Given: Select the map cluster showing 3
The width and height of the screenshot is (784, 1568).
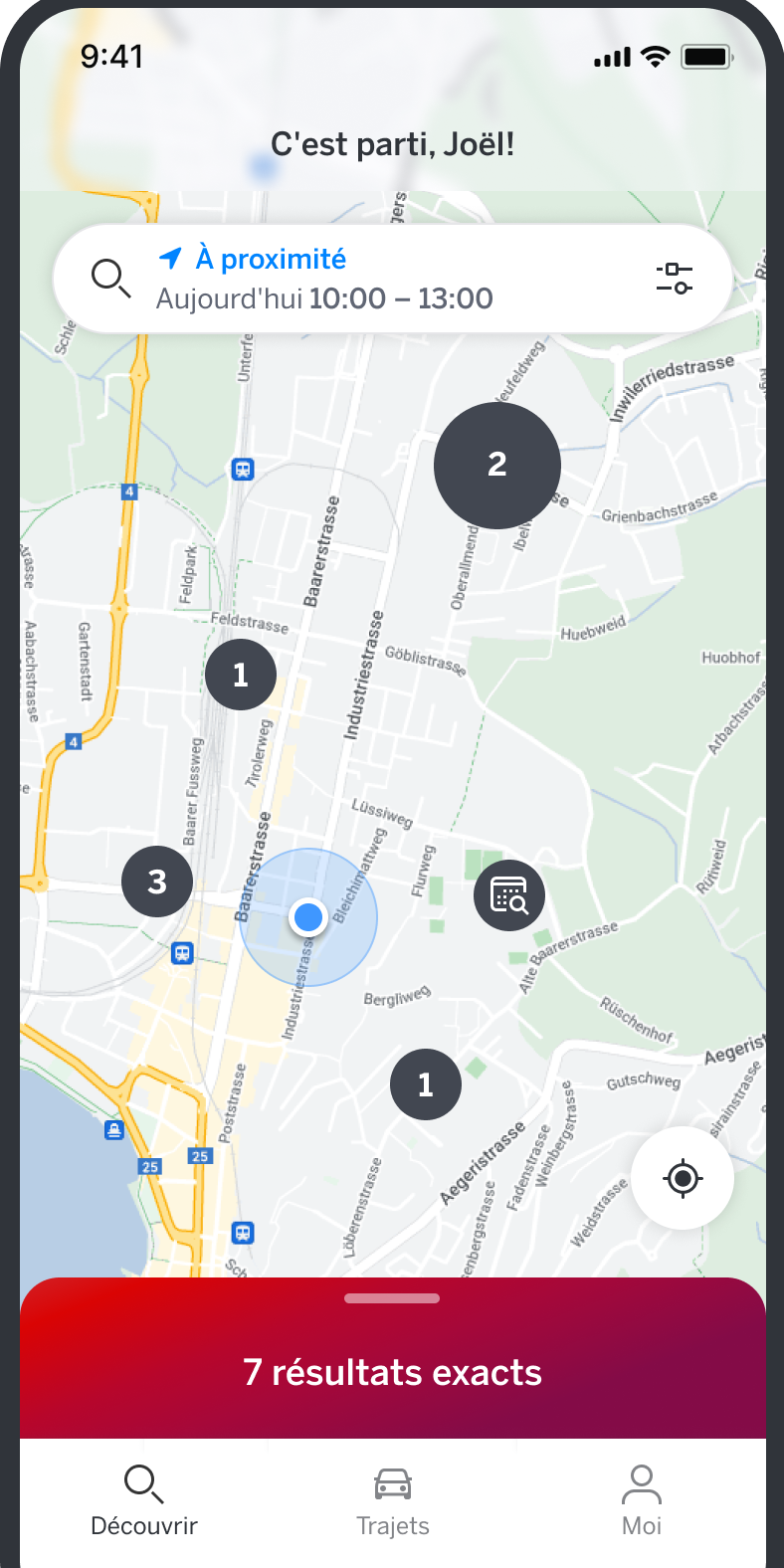Looking at the screenshot, I should coord(157,882).
